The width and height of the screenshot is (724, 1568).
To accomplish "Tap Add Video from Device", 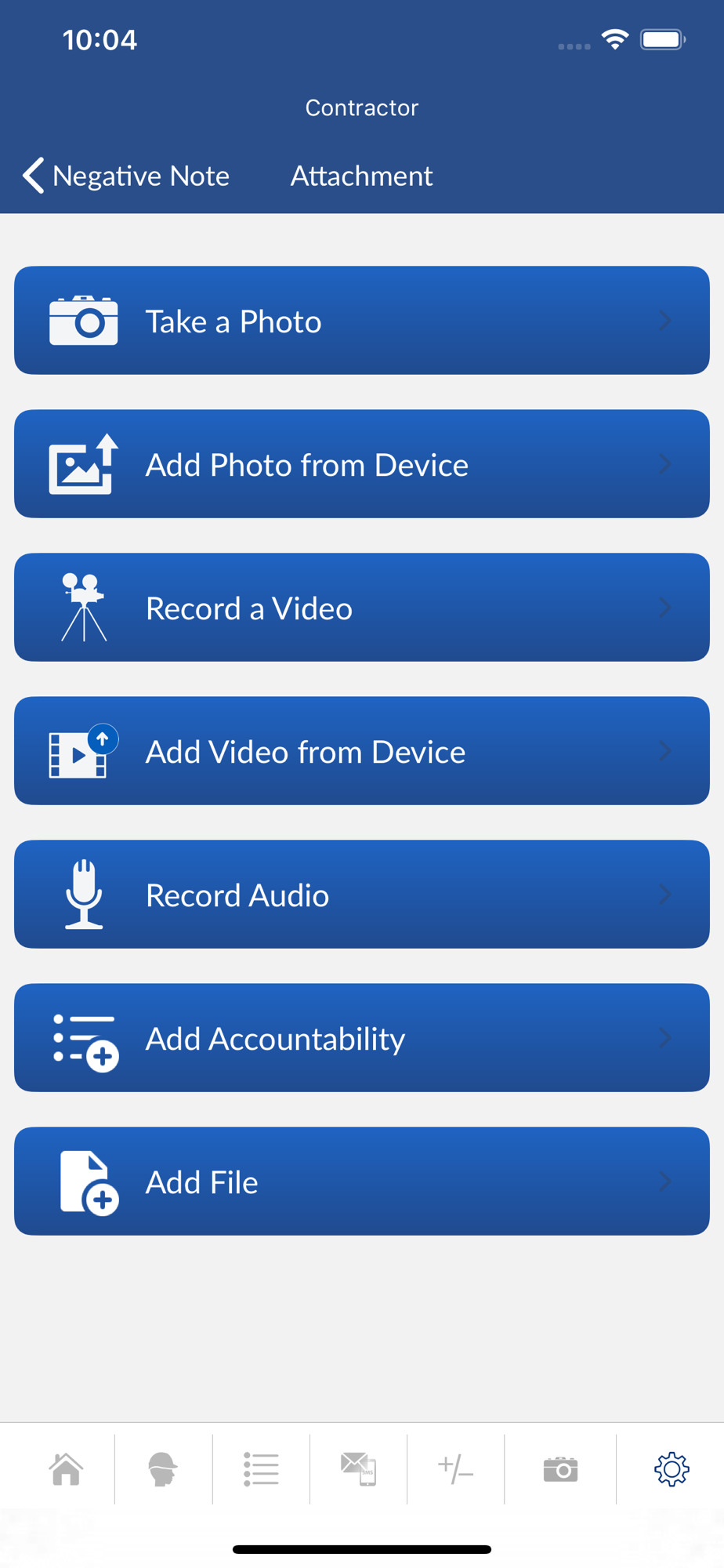I will click(x=361, y=751).
